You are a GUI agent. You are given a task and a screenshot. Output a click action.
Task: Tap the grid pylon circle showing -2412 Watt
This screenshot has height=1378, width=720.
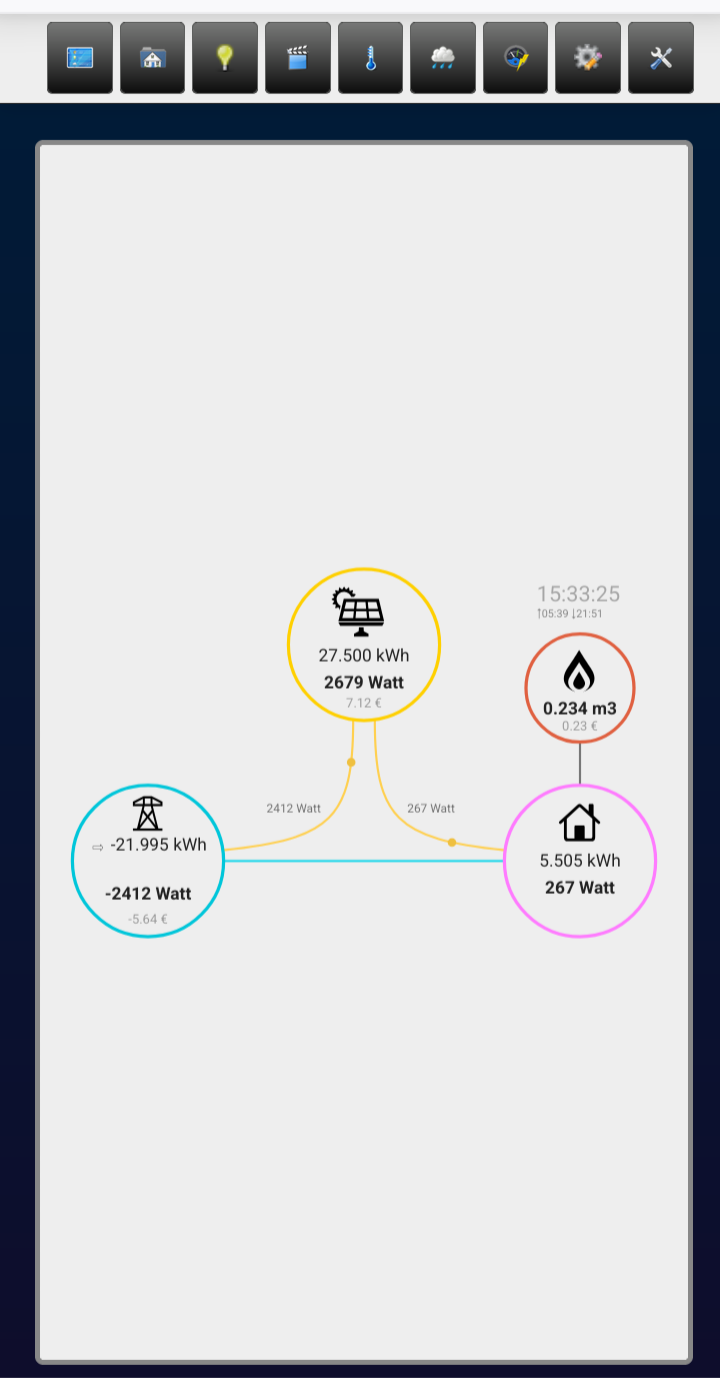(x=148, y=861)
